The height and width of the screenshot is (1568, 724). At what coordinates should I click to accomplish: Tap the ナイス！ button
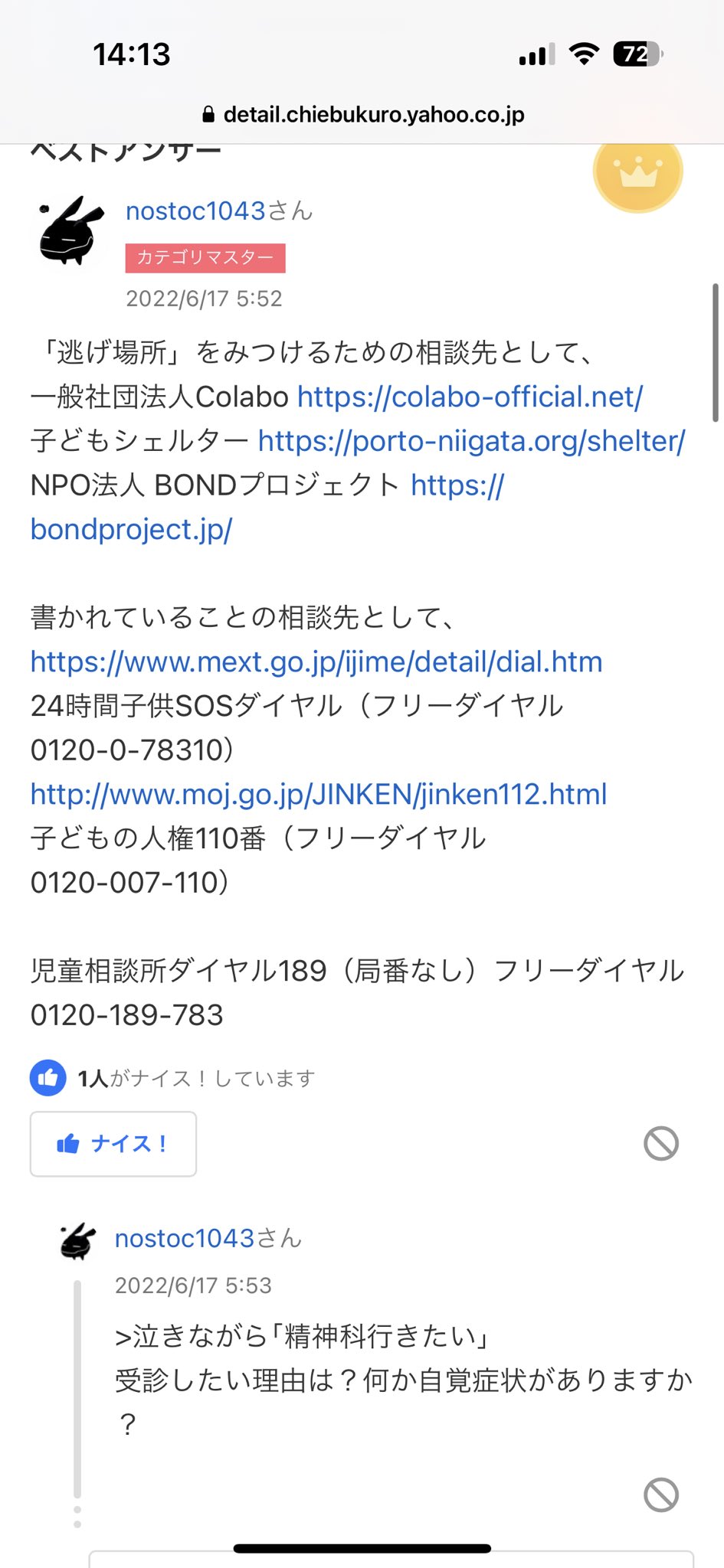[113, 1144]
